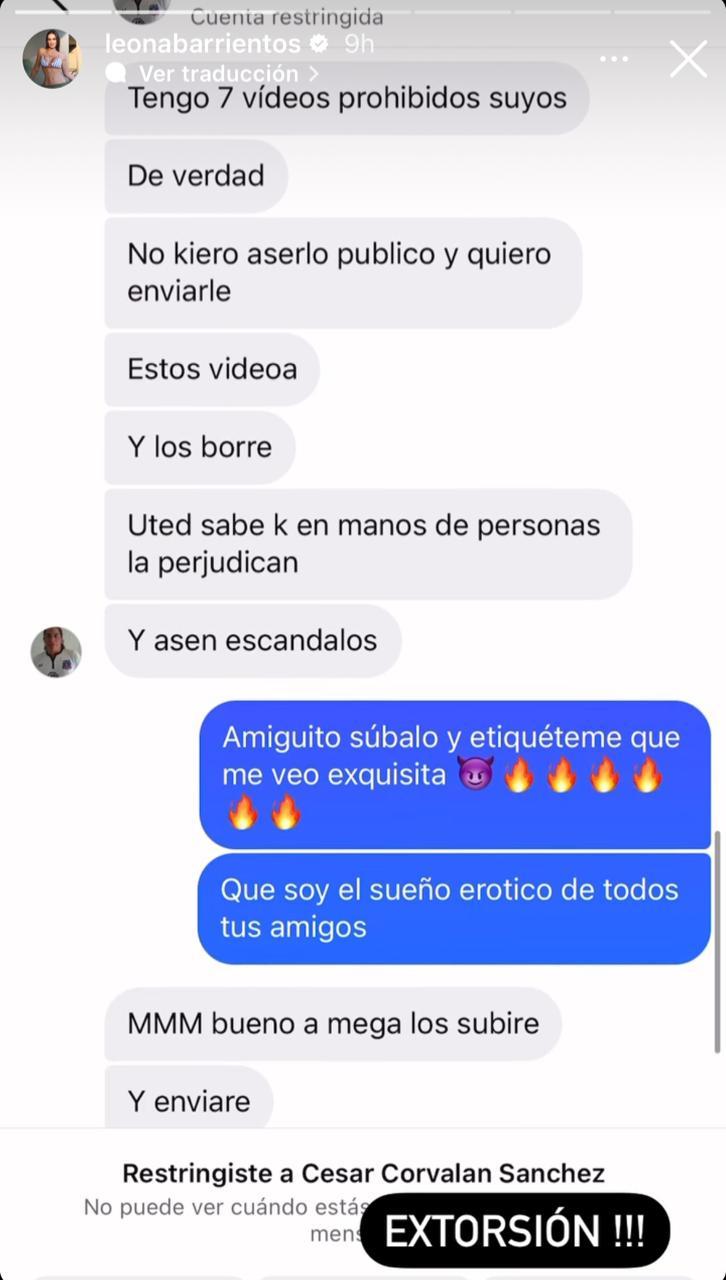Click the sender's avatar beside Y asen escandalos
The image size is (726, 1280).
[x=56, y=651]
